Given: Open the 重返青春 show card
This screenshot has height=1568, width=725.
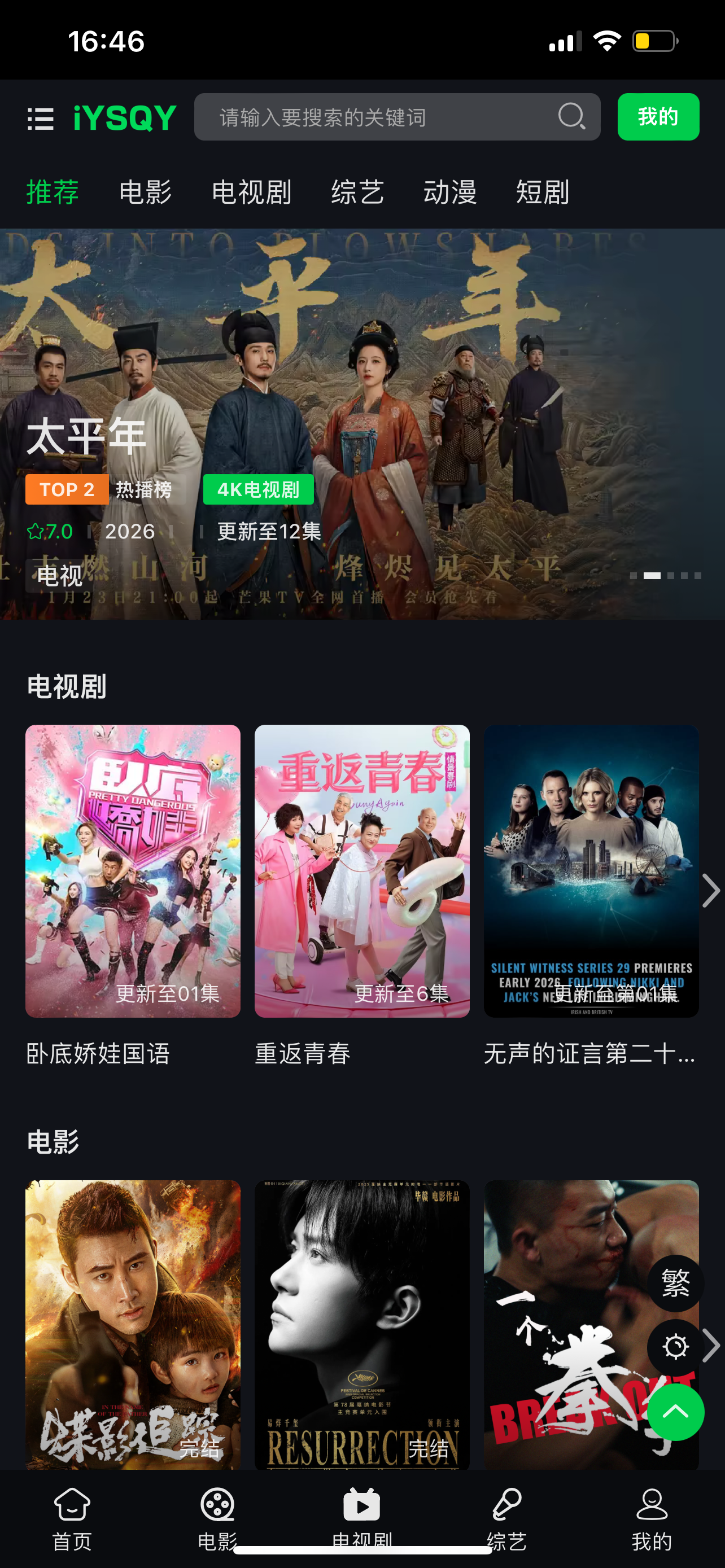Looking at the screenshot, I should pos(361,870).
